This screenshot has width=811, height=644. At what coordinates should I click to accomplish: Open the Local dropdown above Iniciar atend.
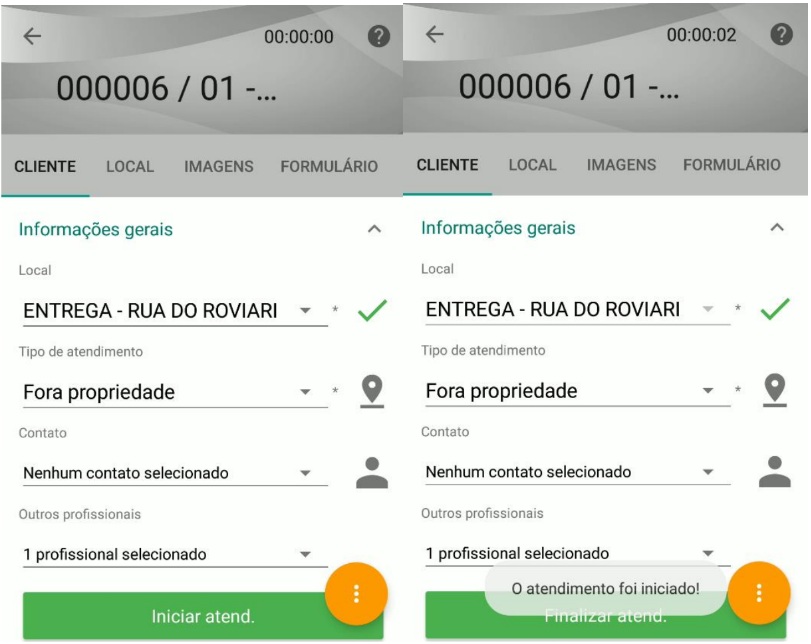(170, 311)
